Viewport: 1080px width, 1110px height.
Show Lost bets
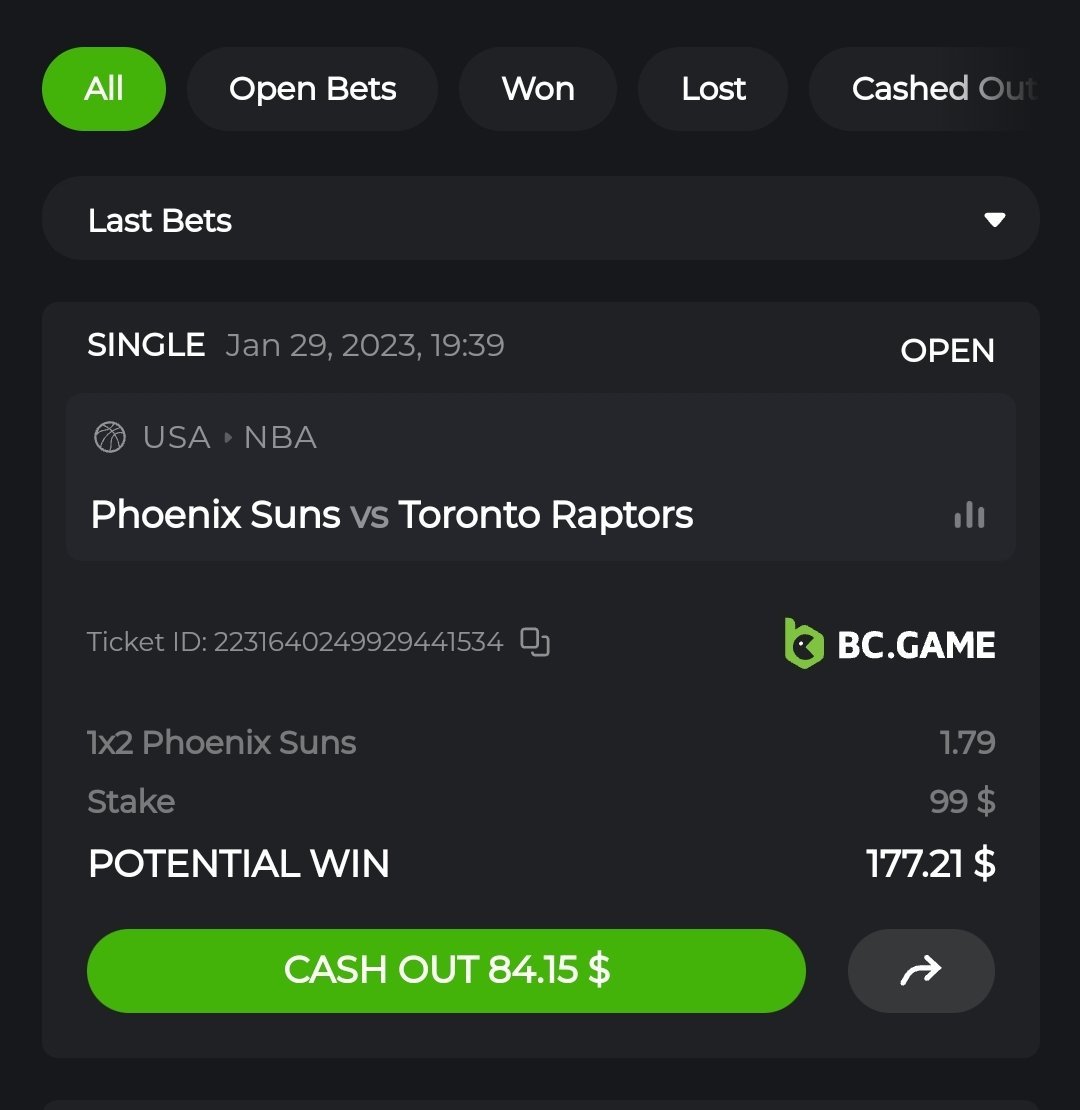coord(713,89)
